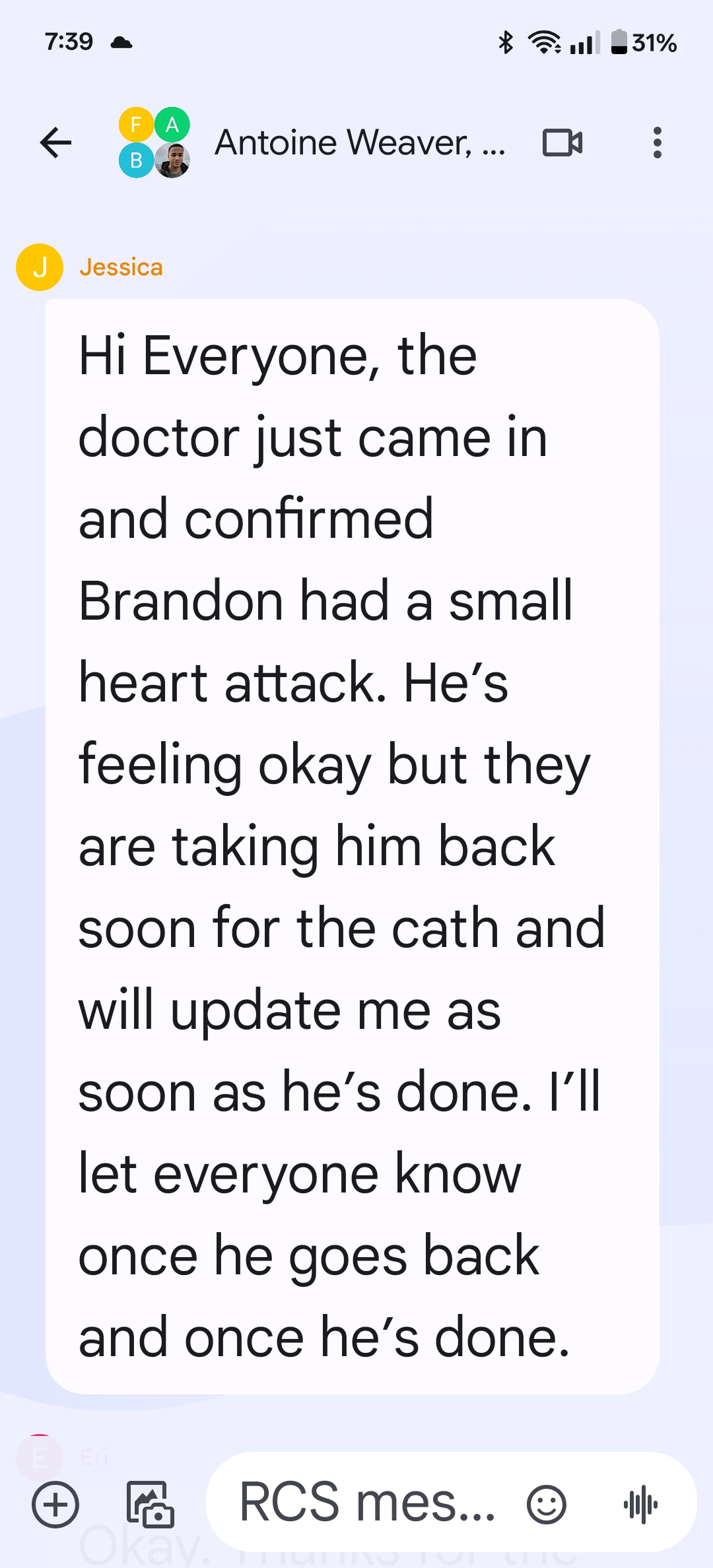Open the three-dot overflow menu

pos(657,143)
